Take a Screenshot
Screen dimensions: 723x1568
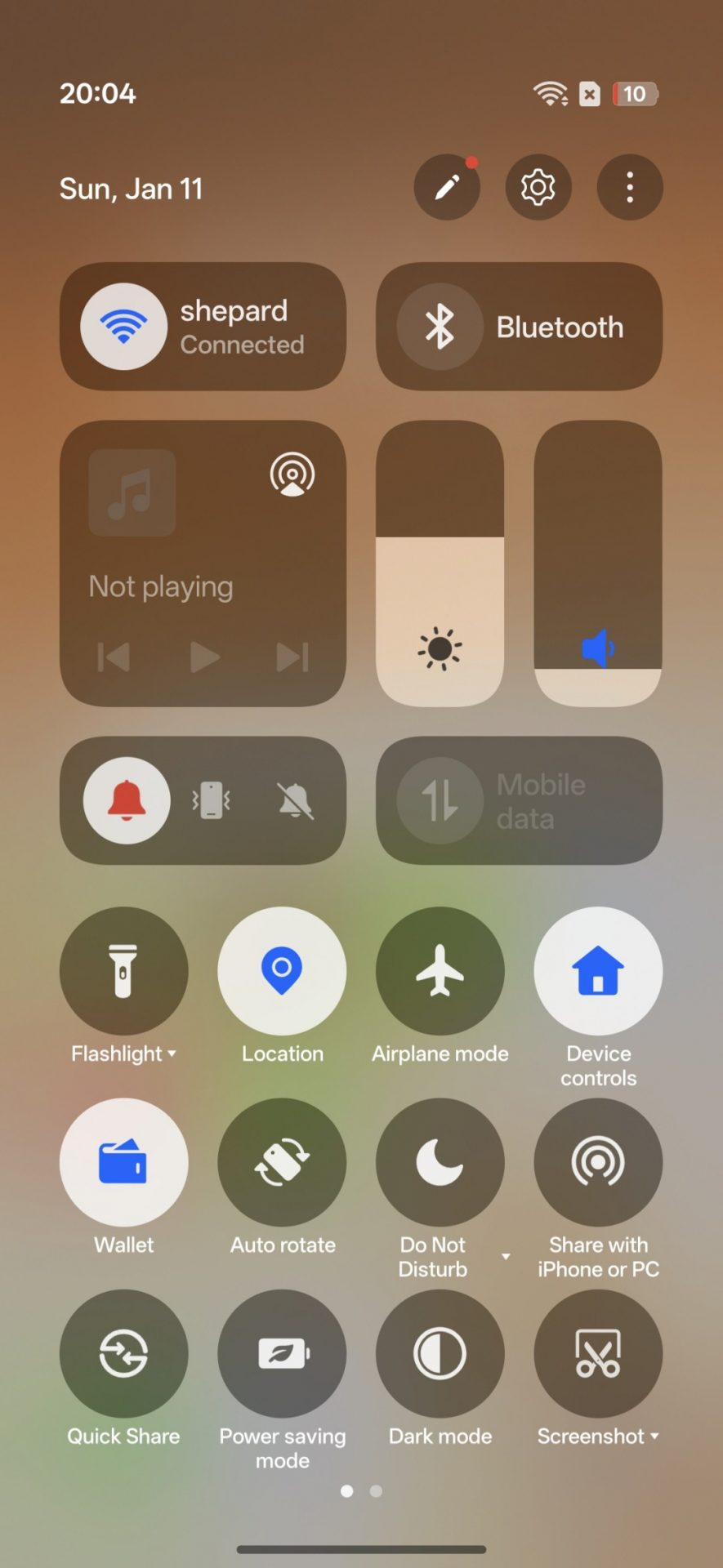coord(598,1353)
